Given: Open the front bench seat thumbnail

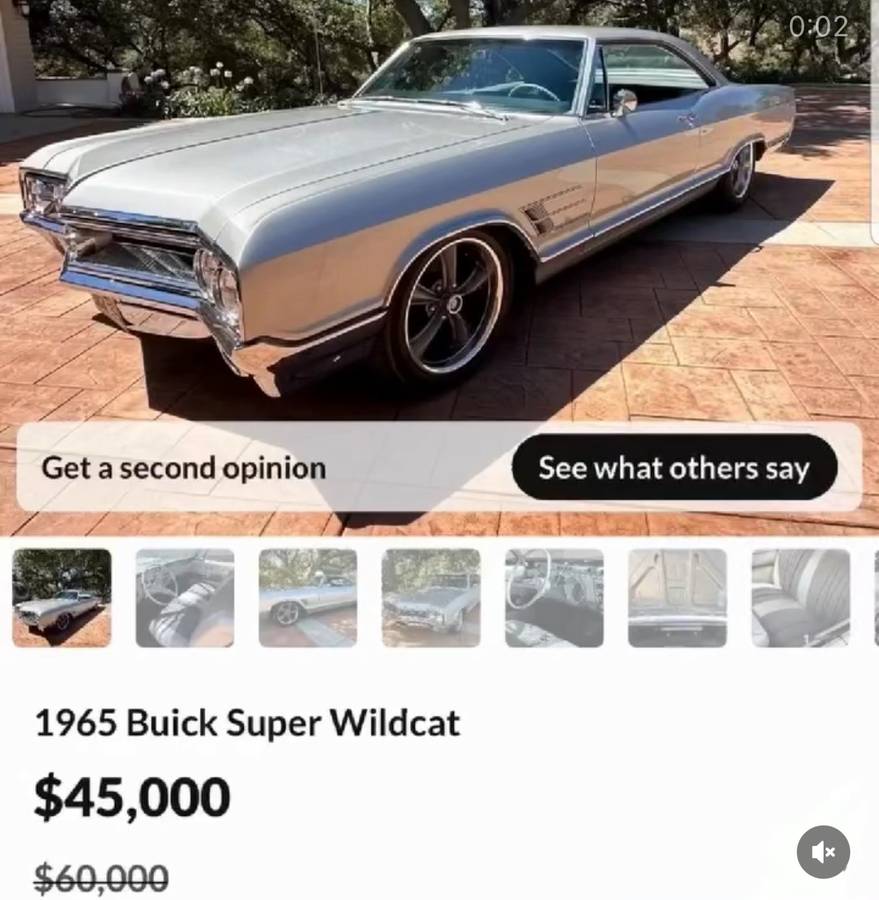Looking at the screenshot, I should click(x=799, y=598).
